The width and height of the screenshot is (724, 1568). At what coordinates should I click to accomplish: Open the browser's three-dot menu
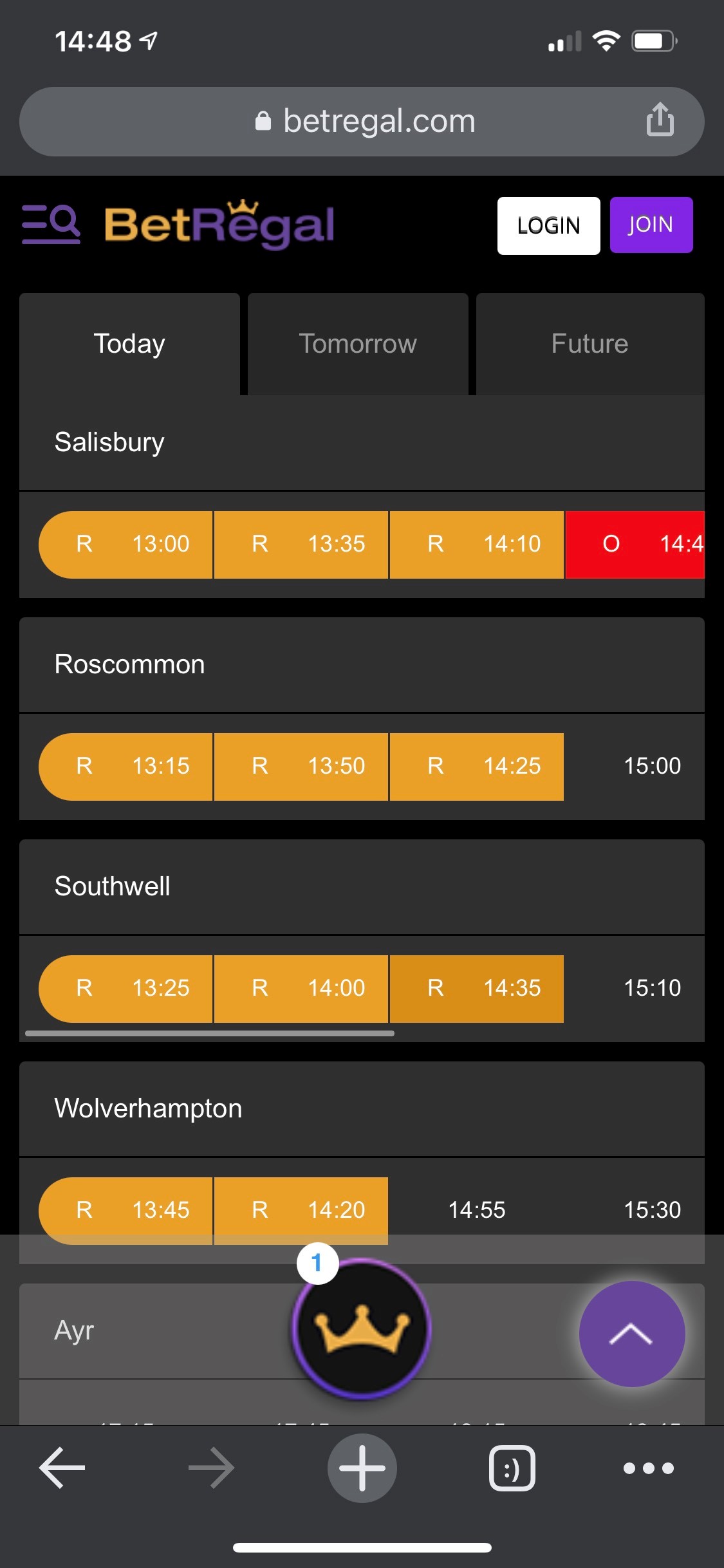click(x=648, y=1468)
